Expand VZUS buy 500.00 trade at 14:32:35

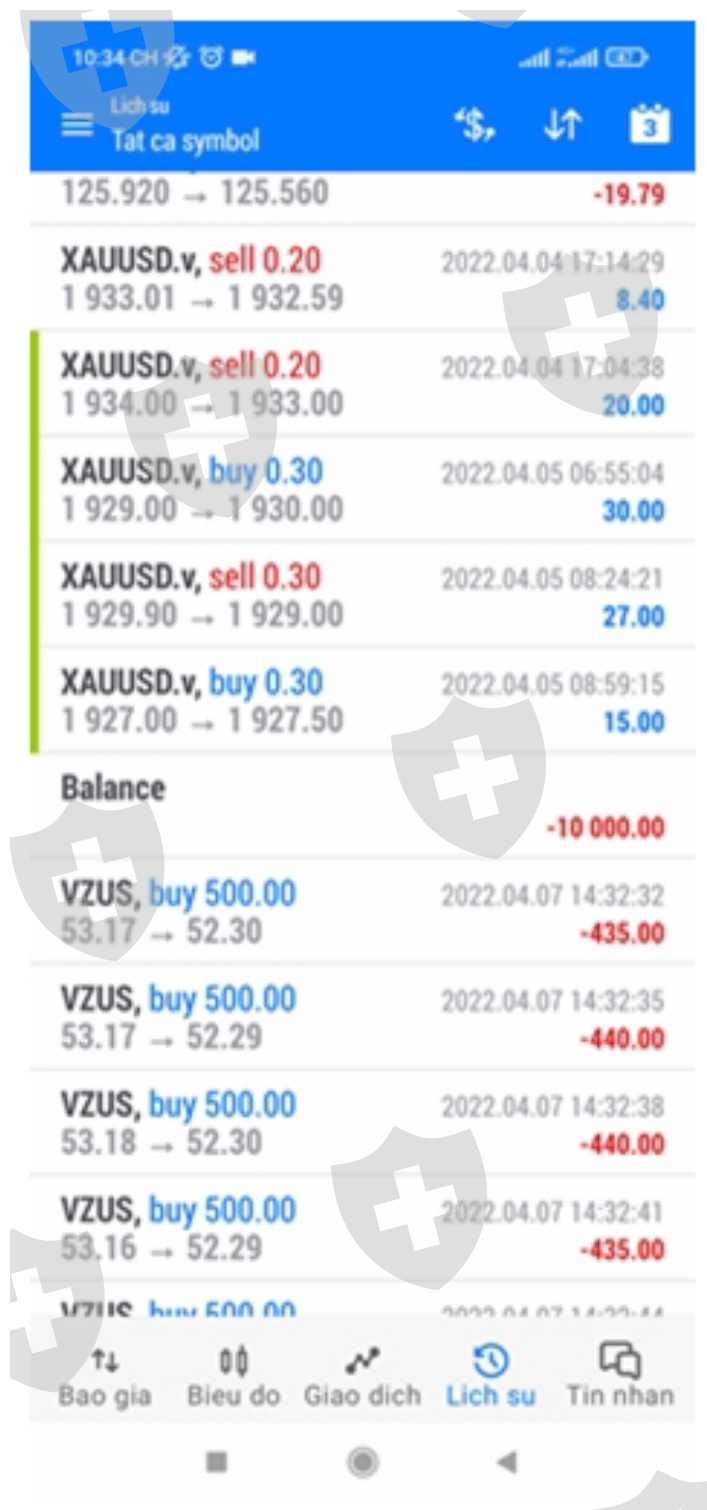pyautogui.click(x=363, y=1017)
